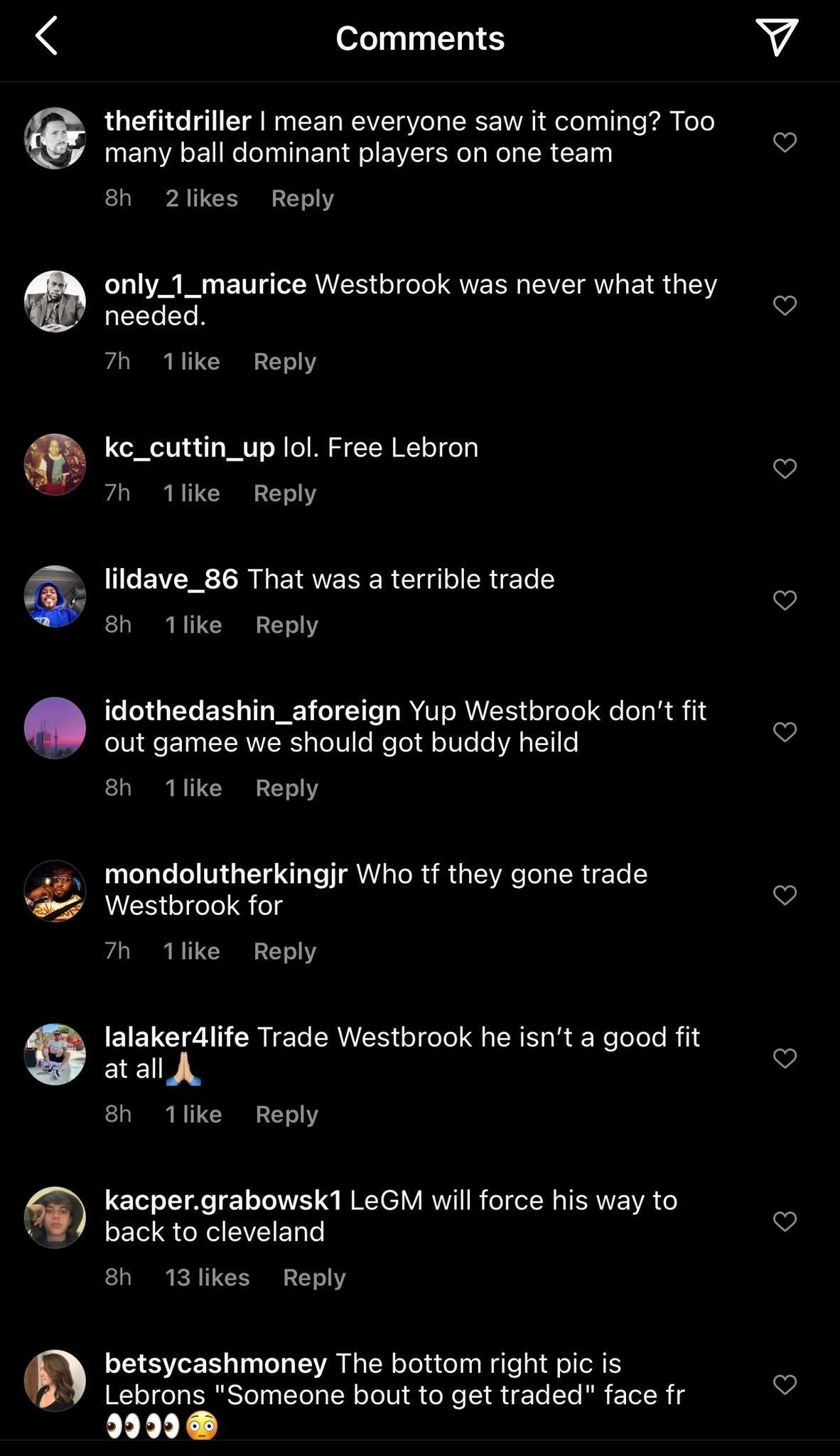
Task: View who liked lildave_86's comment
Action: [193, 625]
